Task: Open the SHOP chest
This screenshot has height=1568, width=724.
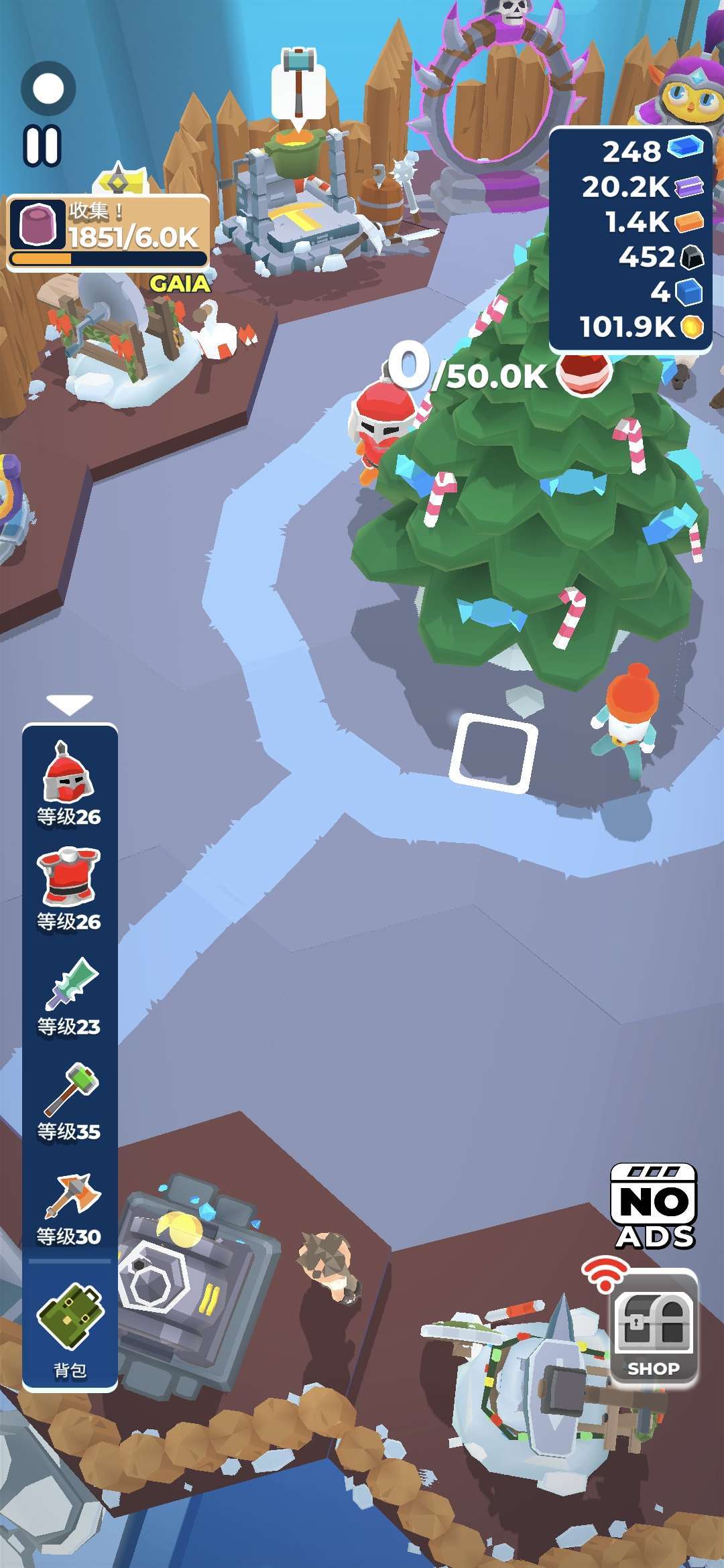Action: (654, 1329)
